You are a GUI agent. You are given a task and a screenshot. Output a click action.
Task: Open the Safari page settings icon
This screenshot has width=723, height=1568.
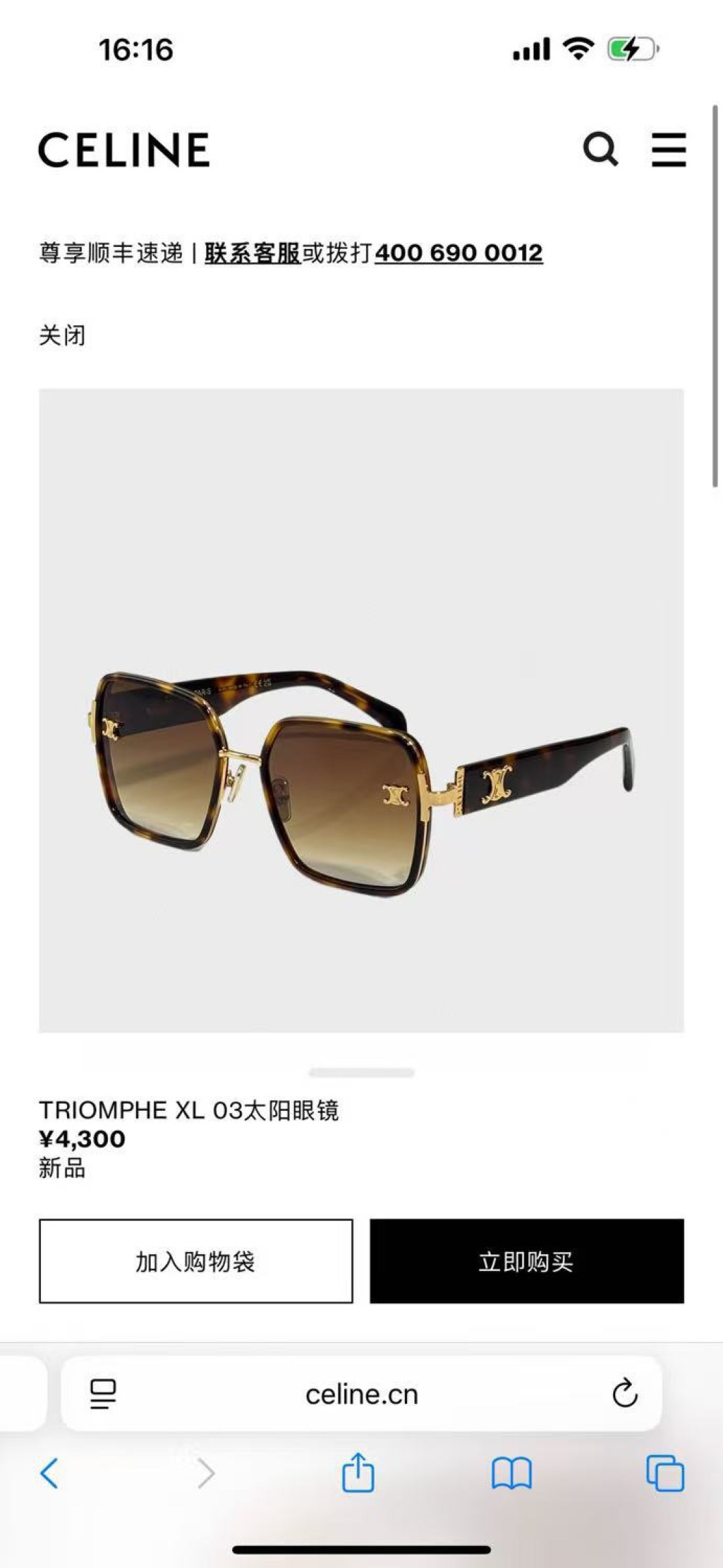(x=102, y=1394)
